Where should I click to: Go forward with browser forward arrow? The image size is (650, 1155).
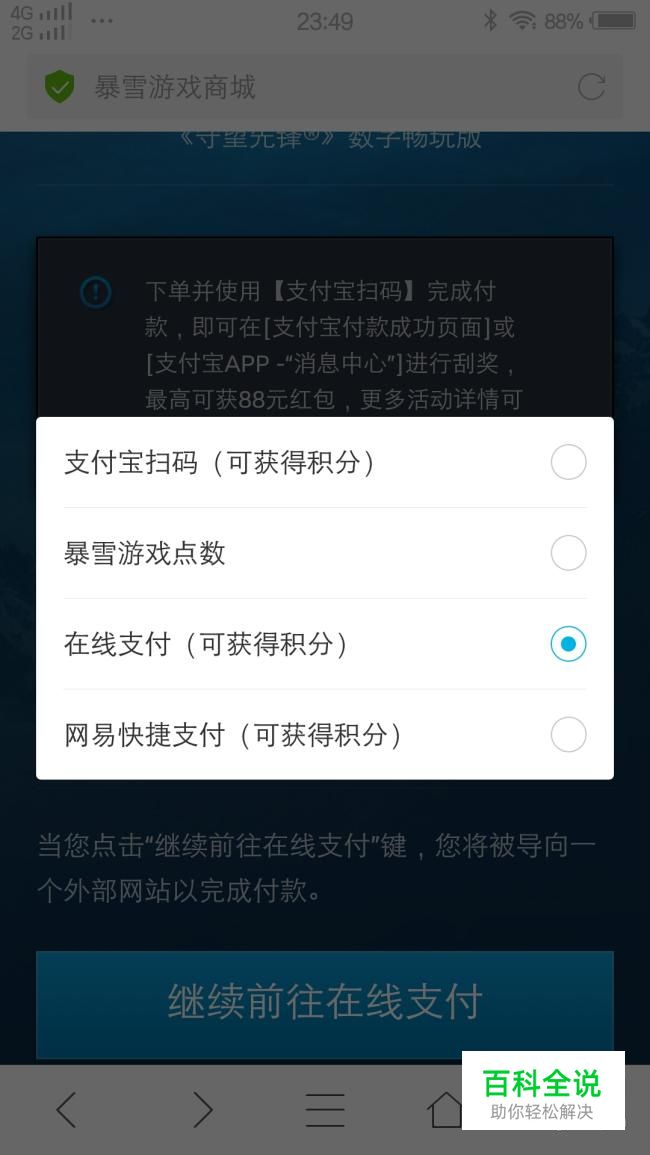point(202,1109)
